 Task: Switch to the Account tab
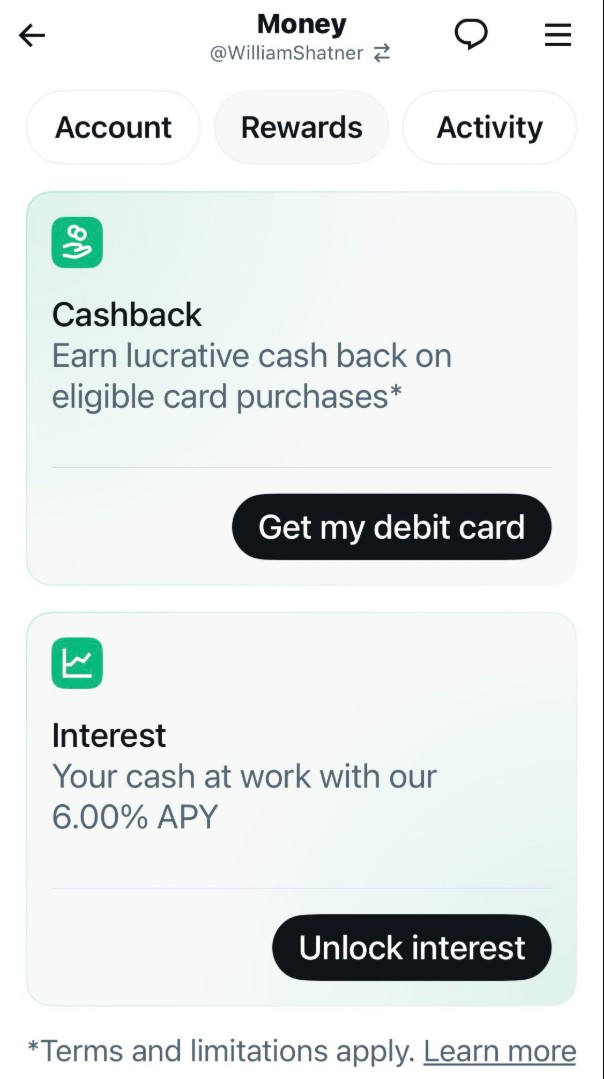113,128
